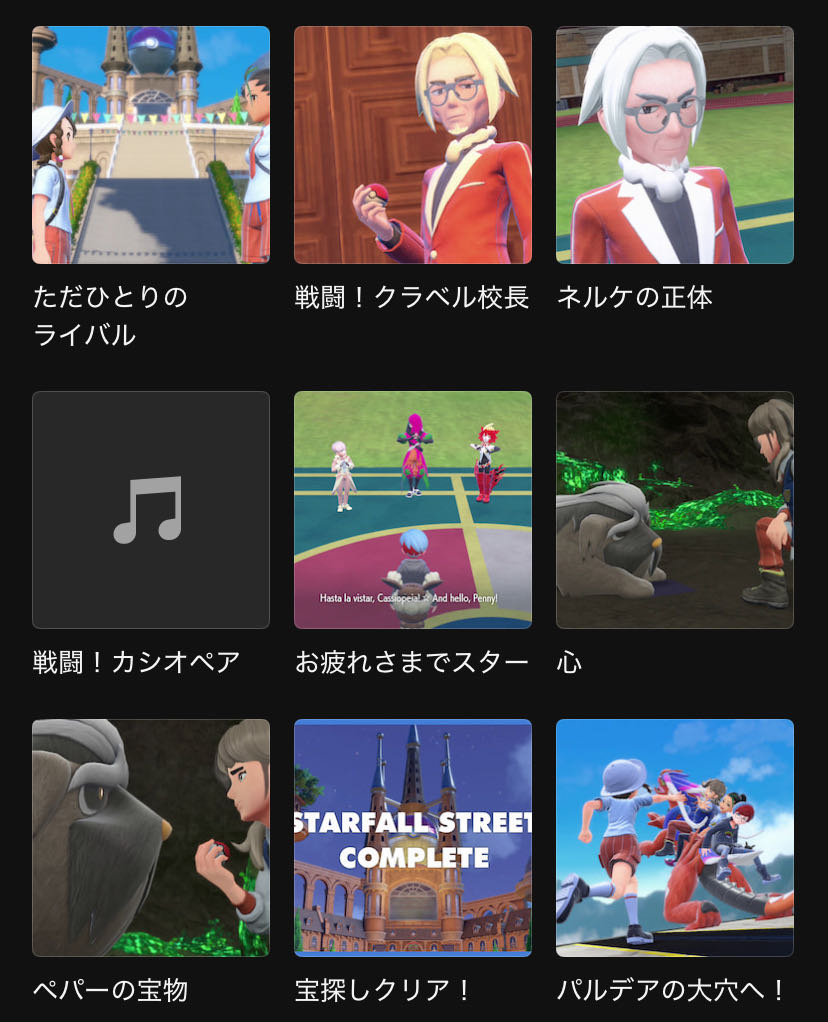The height and width of the screenshot is (1022, 828).
Task: Open the track titled 心
Action: click(x=675, y=510)
